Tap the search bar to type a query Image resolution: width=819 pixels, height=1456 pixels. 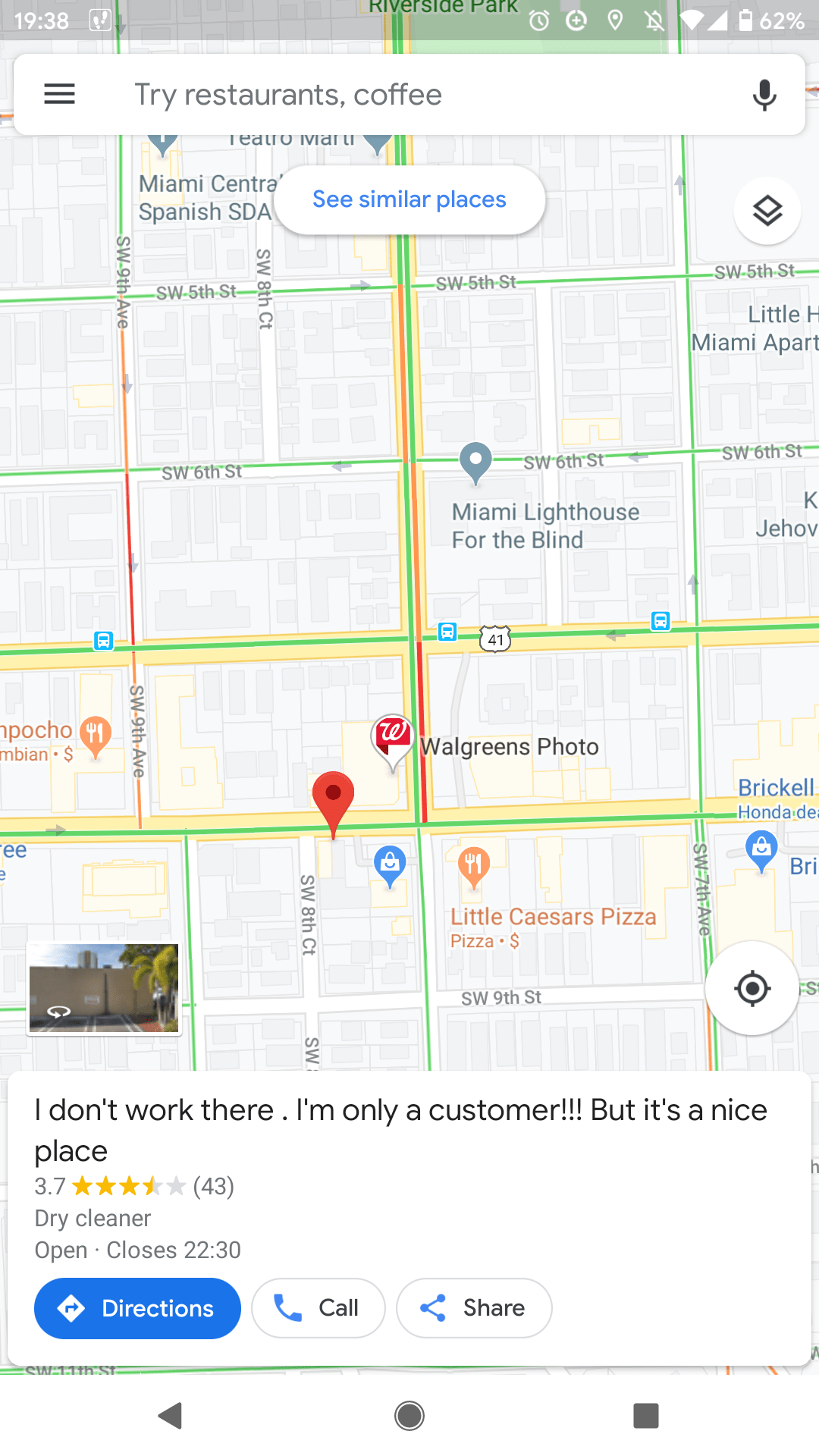pyautogui.click(x=341, y=94)
